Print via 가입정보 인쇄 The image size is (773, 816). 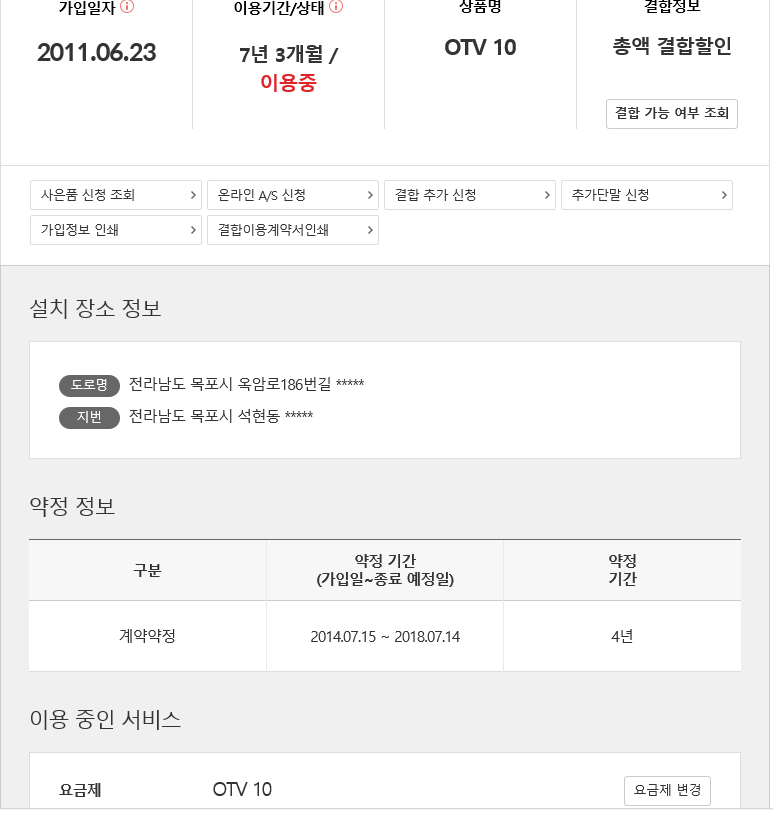tap(116, 230)
